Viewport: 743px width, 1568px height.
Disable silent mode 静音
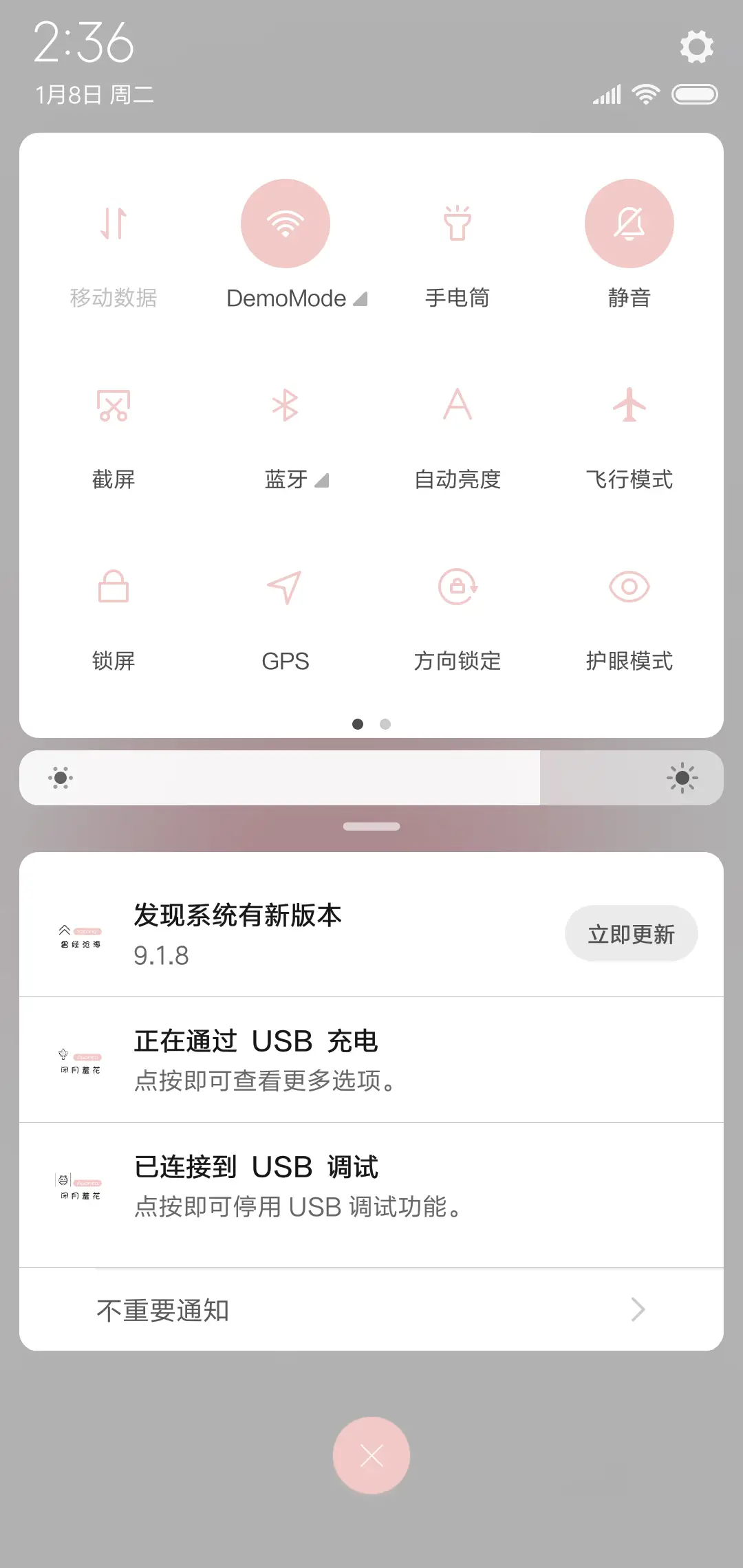(628, 224)
